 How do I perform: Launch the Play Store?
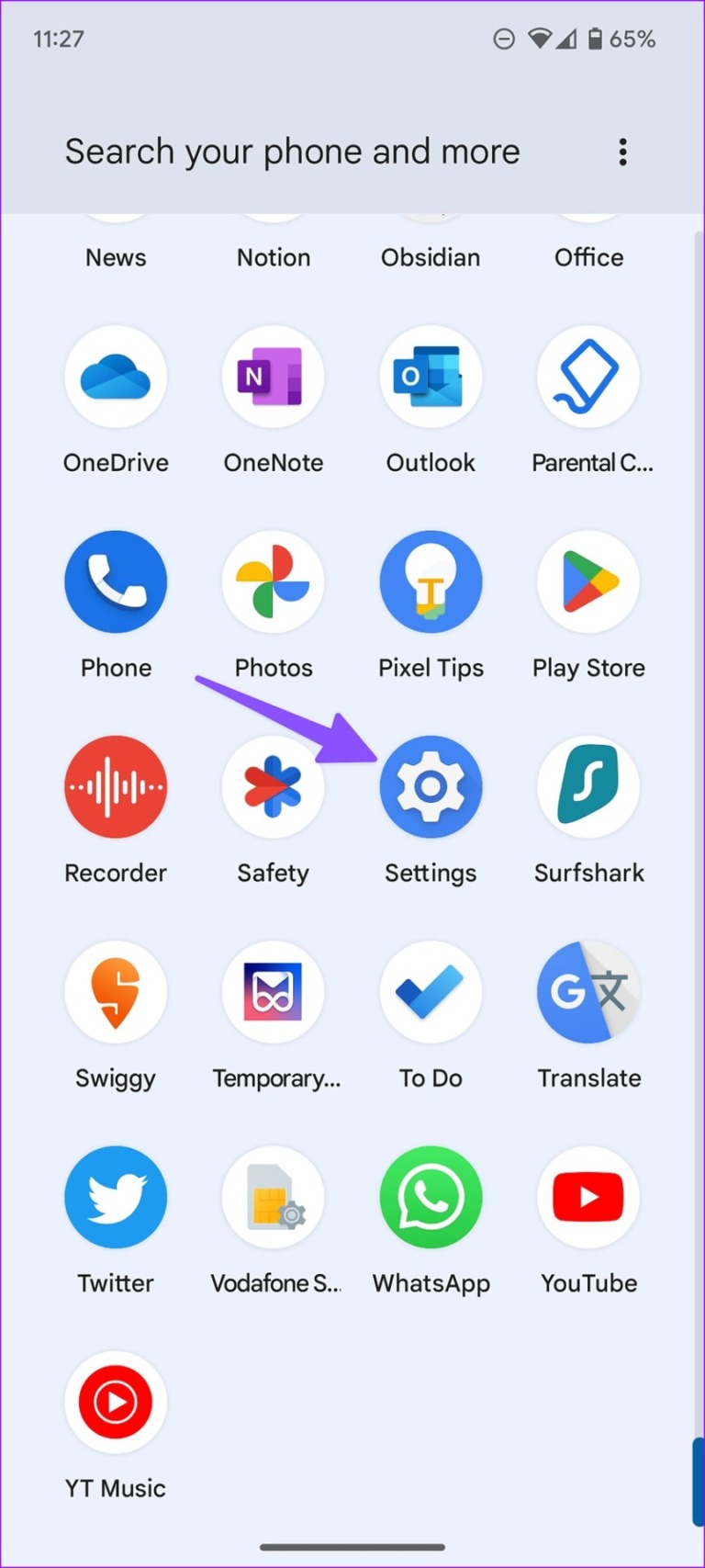588,581
